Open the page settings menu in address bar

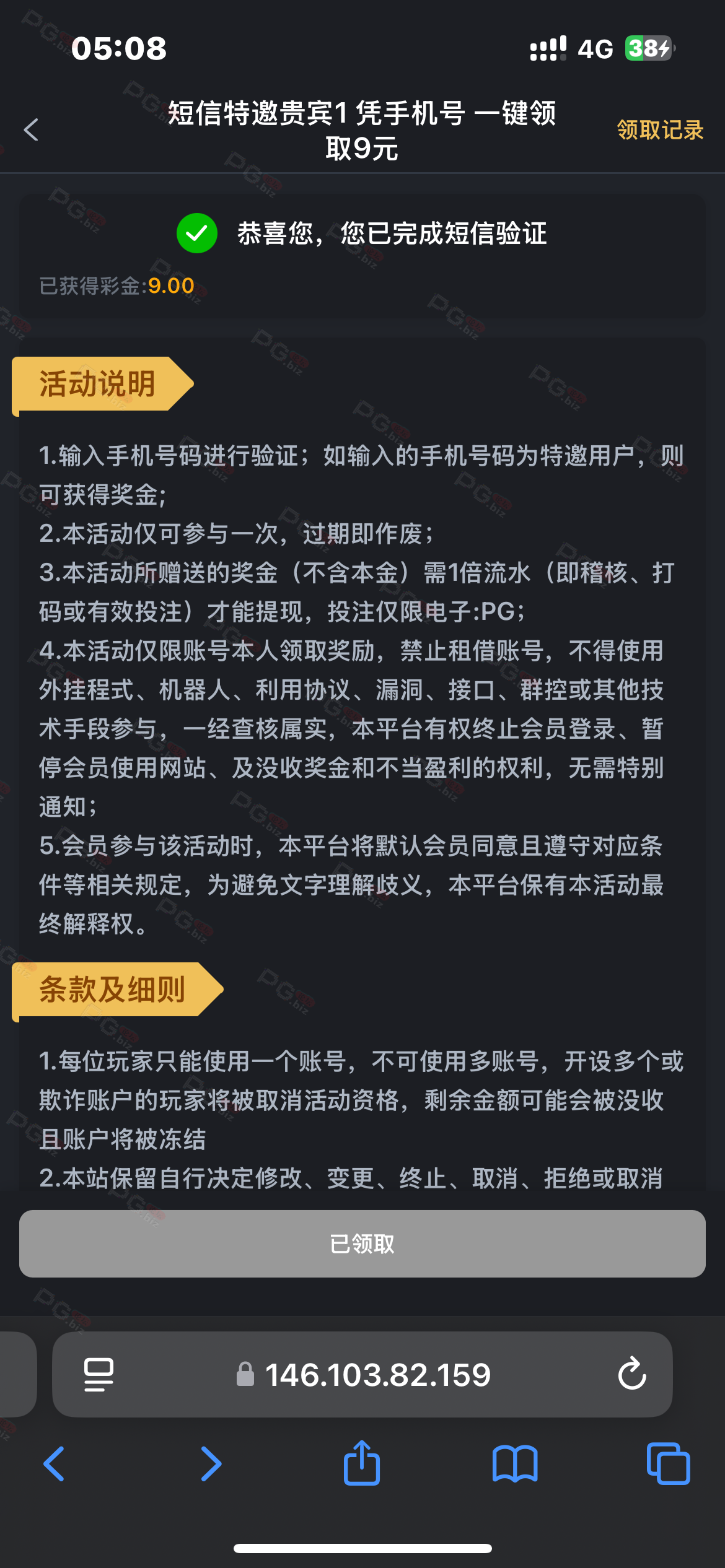(99, 1374)
